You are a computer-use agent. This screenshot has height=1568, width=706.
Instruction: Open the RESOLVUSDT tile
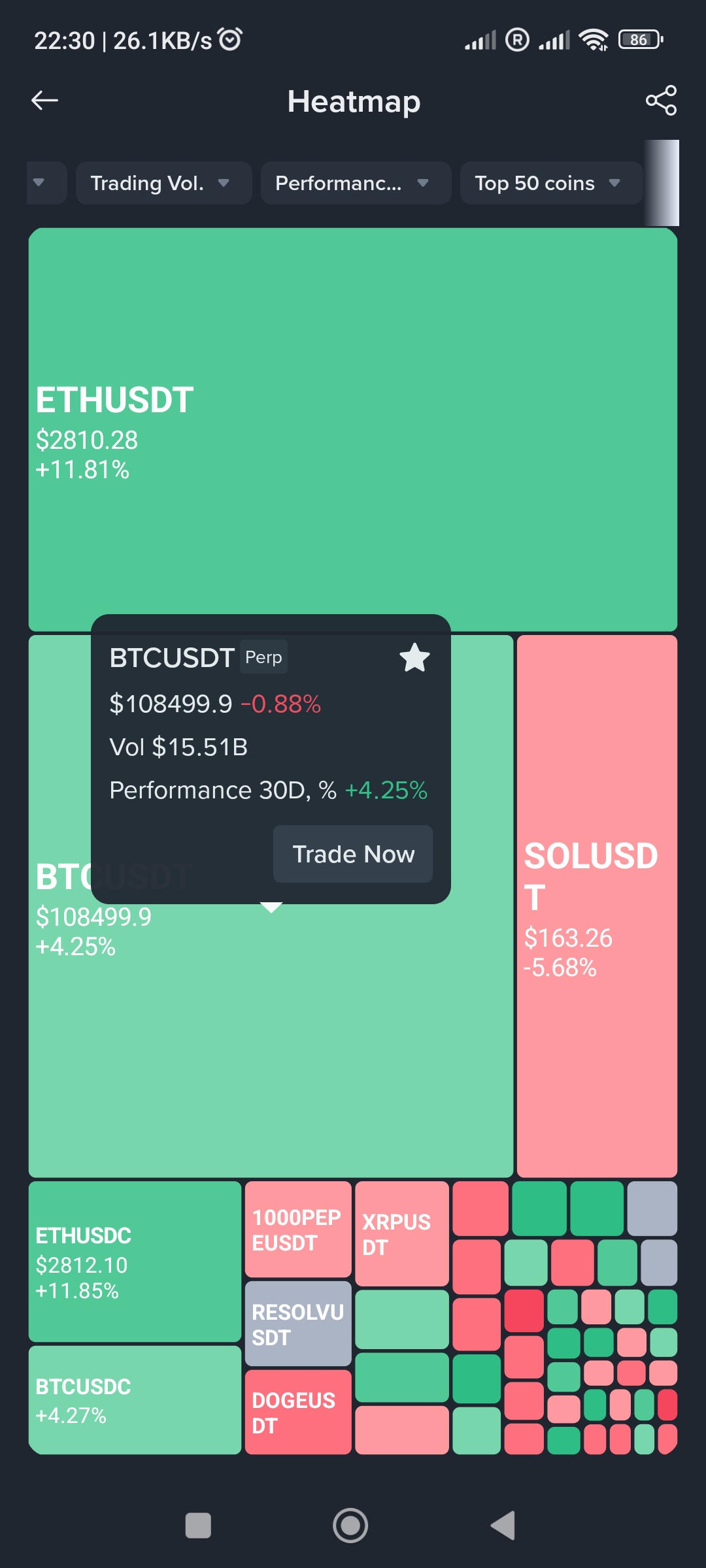click(x=298, y=1324)
